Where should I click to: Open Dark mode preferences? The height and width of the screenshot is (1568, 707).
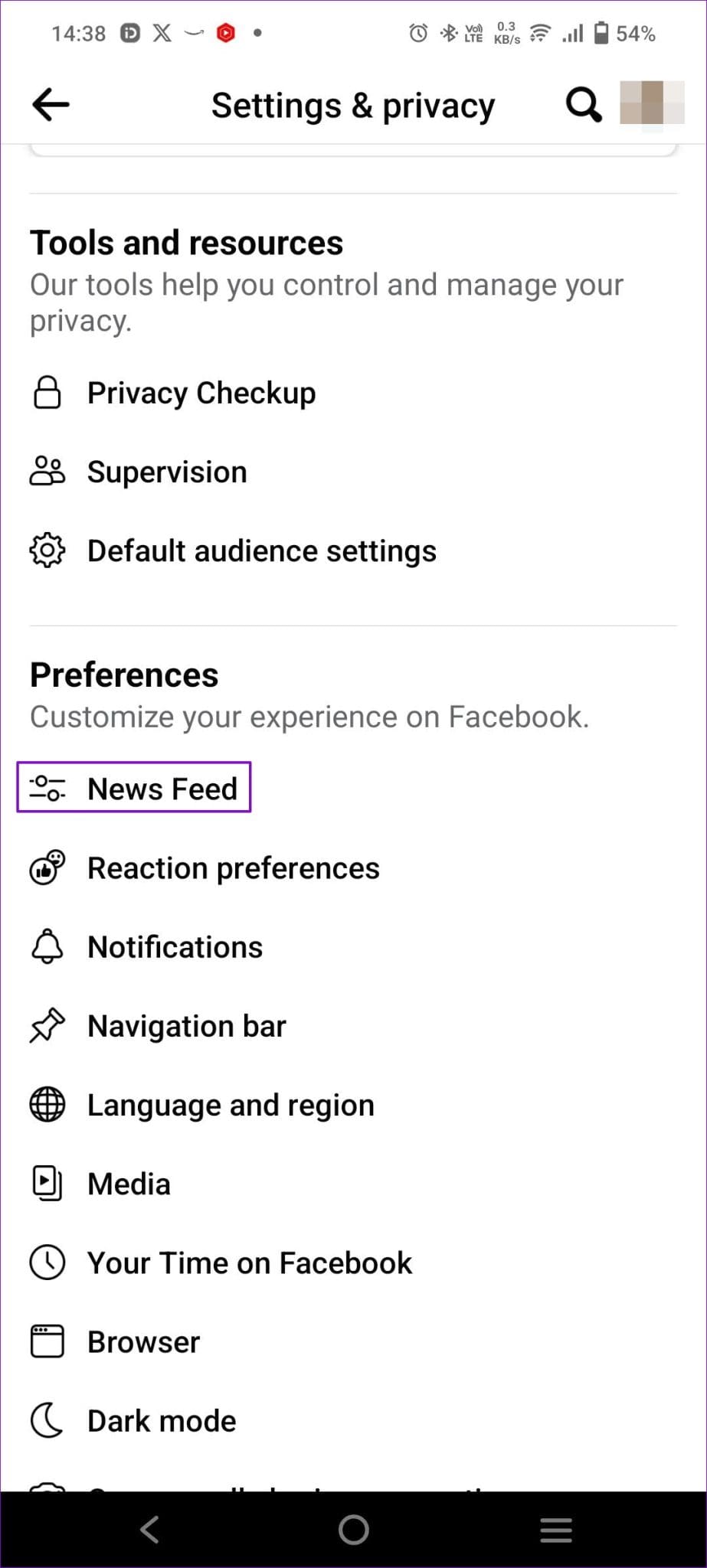[161, 1420]
